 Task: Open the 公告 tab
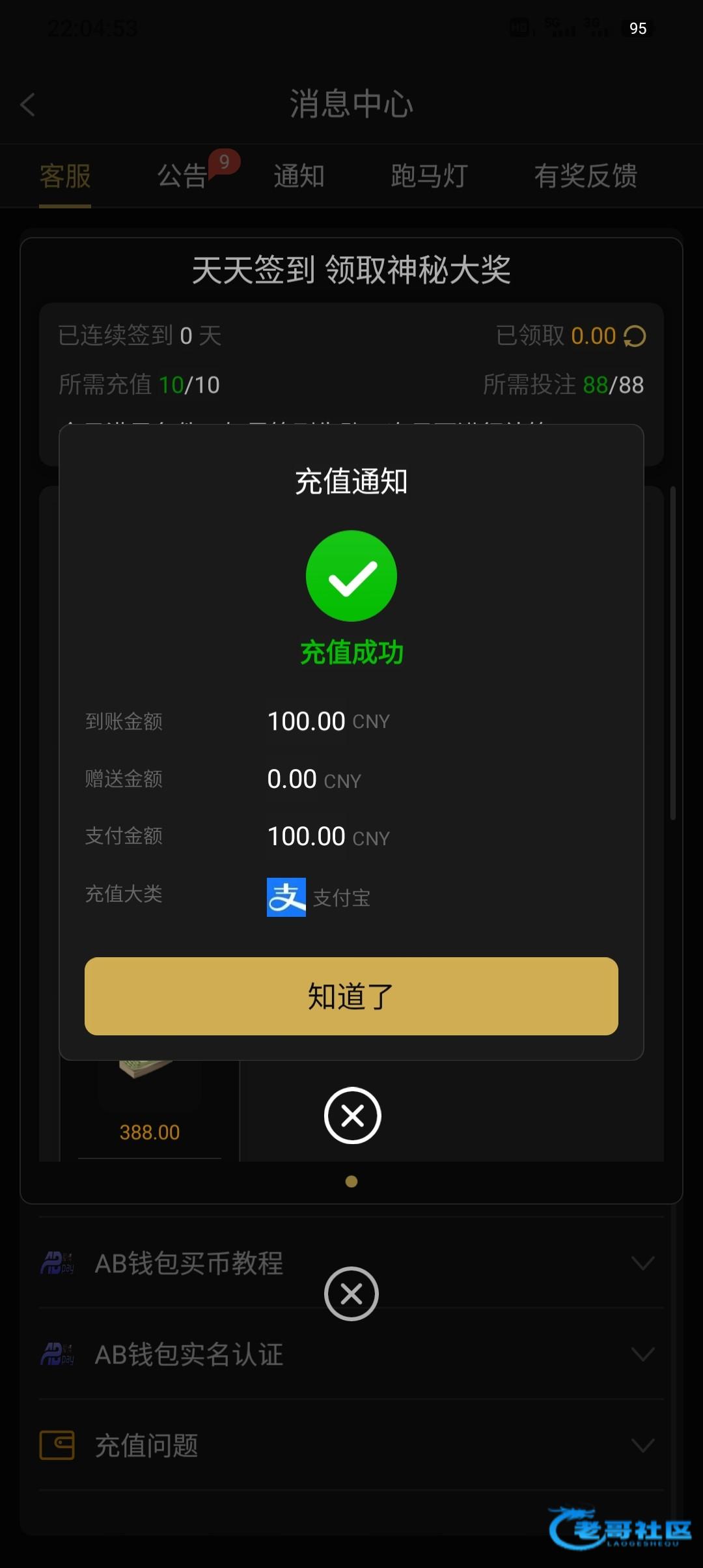(x=182, y=176)
